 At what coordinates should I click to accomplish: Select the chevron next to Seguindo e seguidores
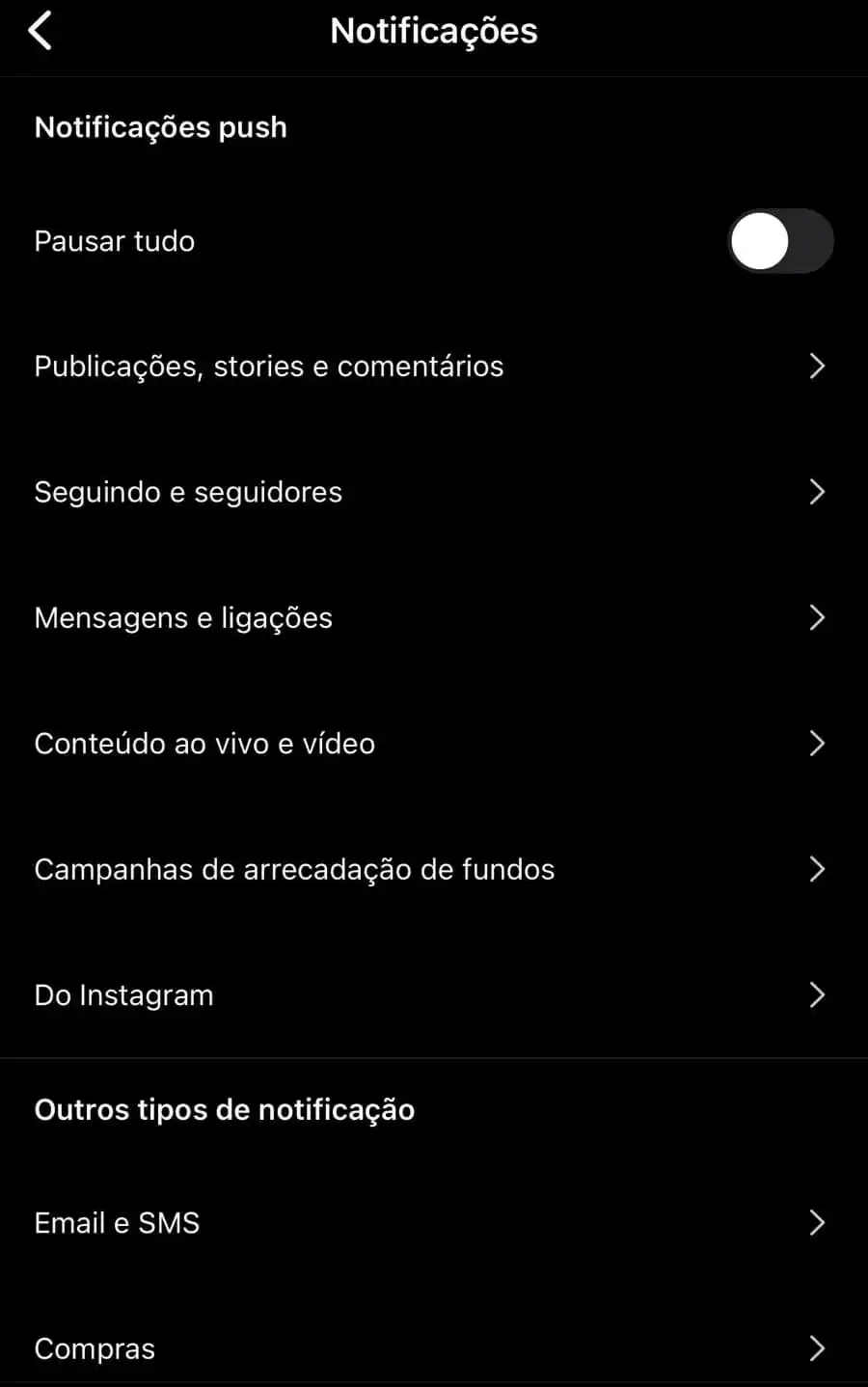(x=818, y=492)
